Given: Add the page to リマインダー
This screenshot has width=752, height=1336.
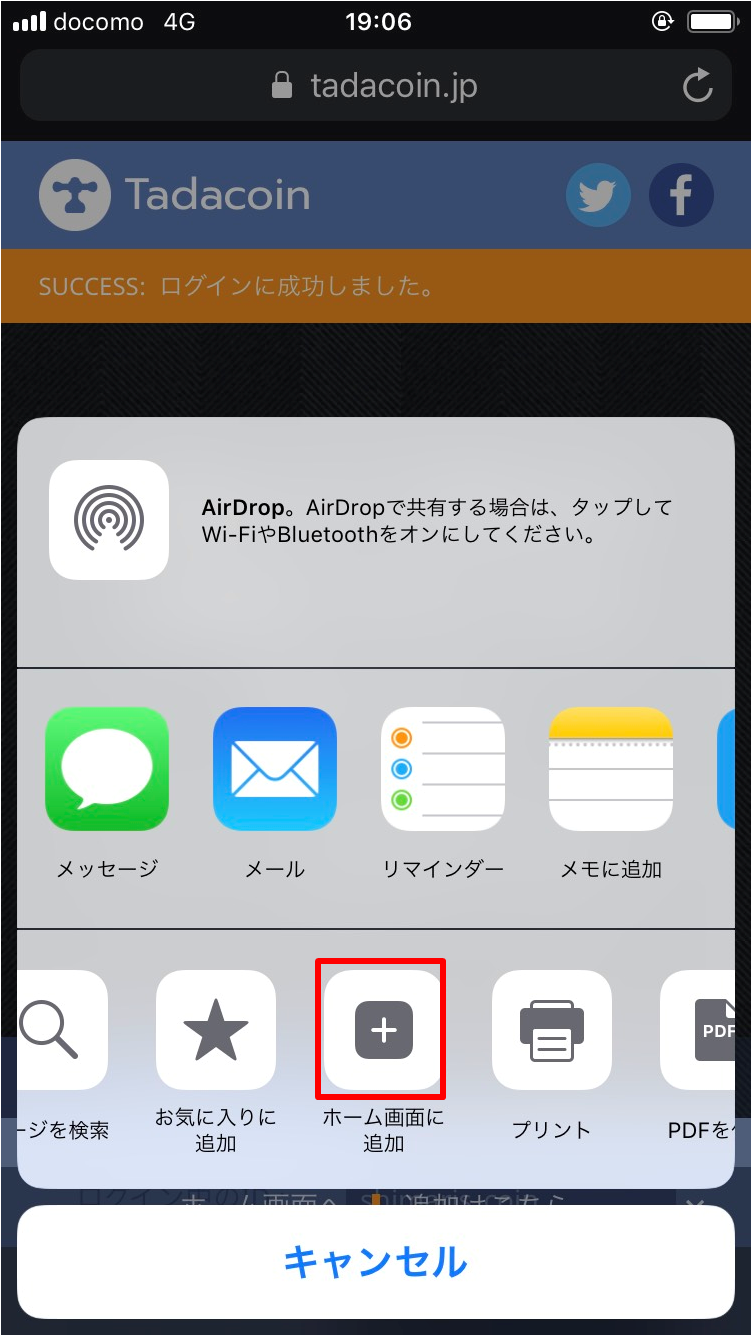Looking at the screenshot, I should pos(443,769).
